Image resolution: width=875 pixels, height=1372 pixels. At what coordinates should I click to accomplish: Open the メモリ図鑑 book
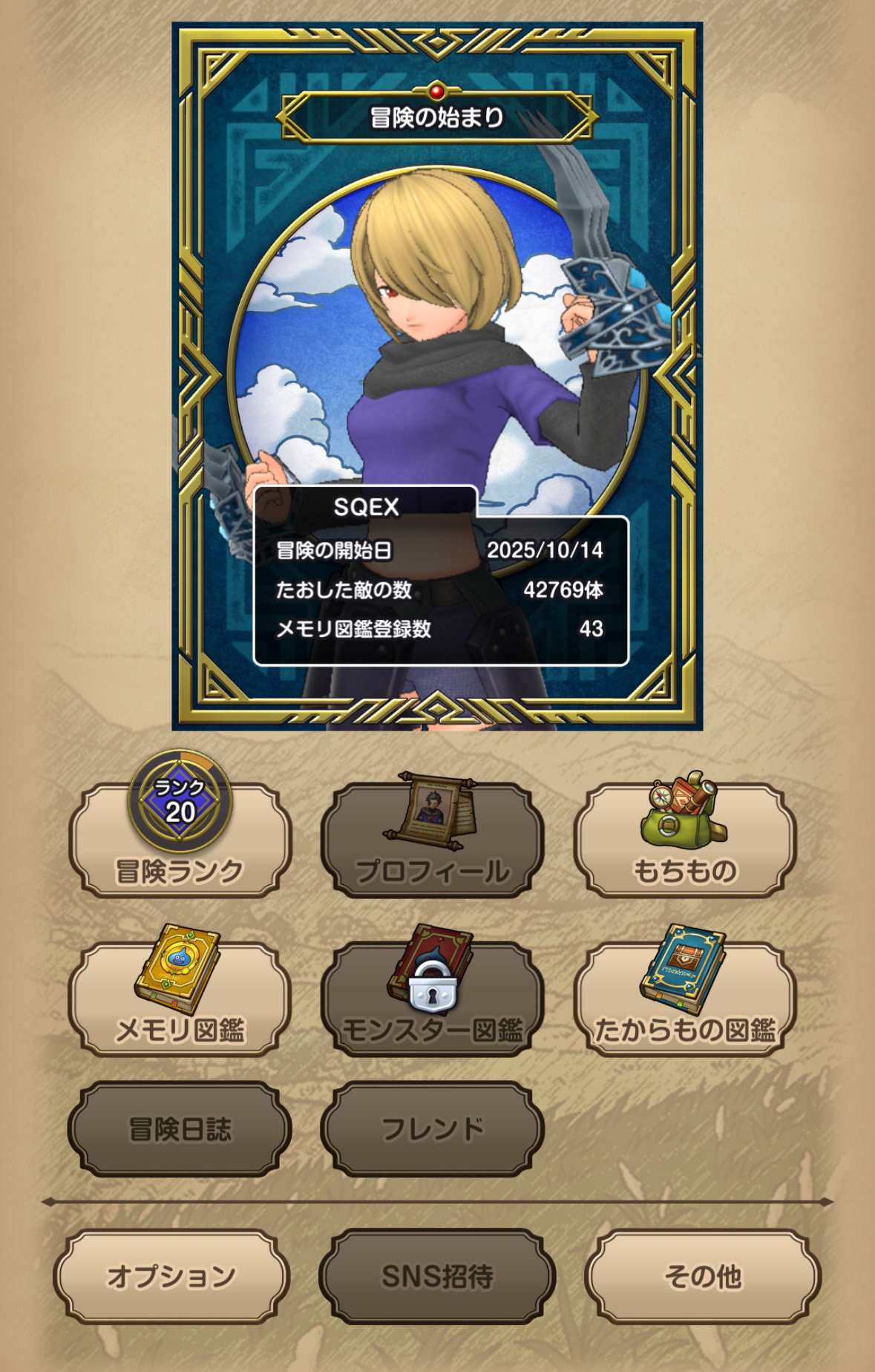[180, 999]
